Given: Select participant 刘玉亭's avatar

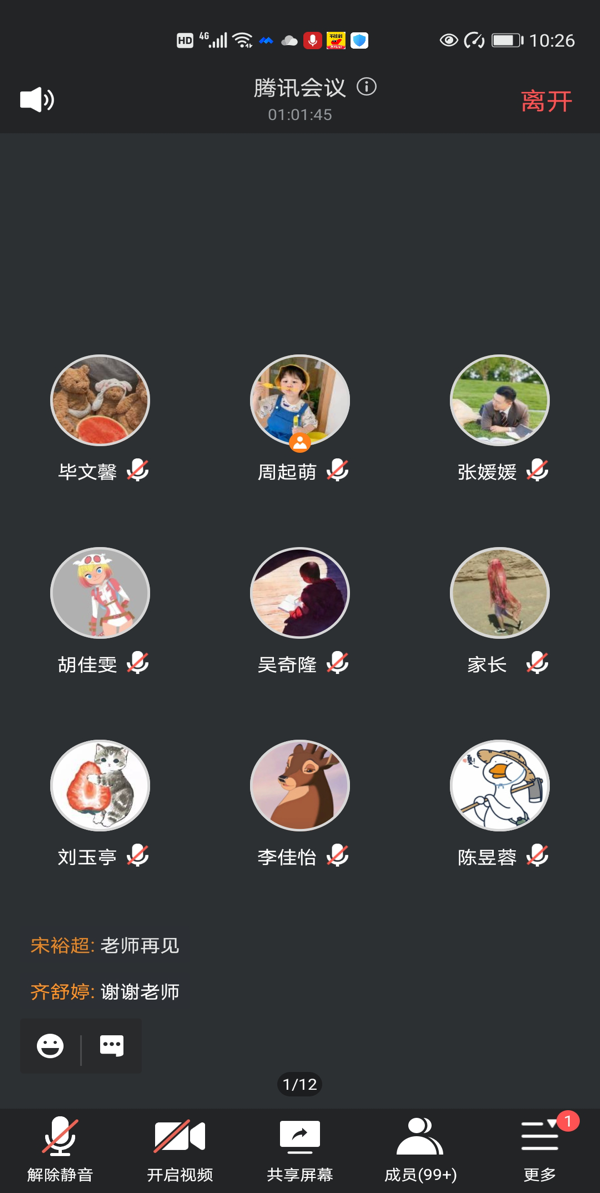Looking at the screenshot, I should point(100,786).
